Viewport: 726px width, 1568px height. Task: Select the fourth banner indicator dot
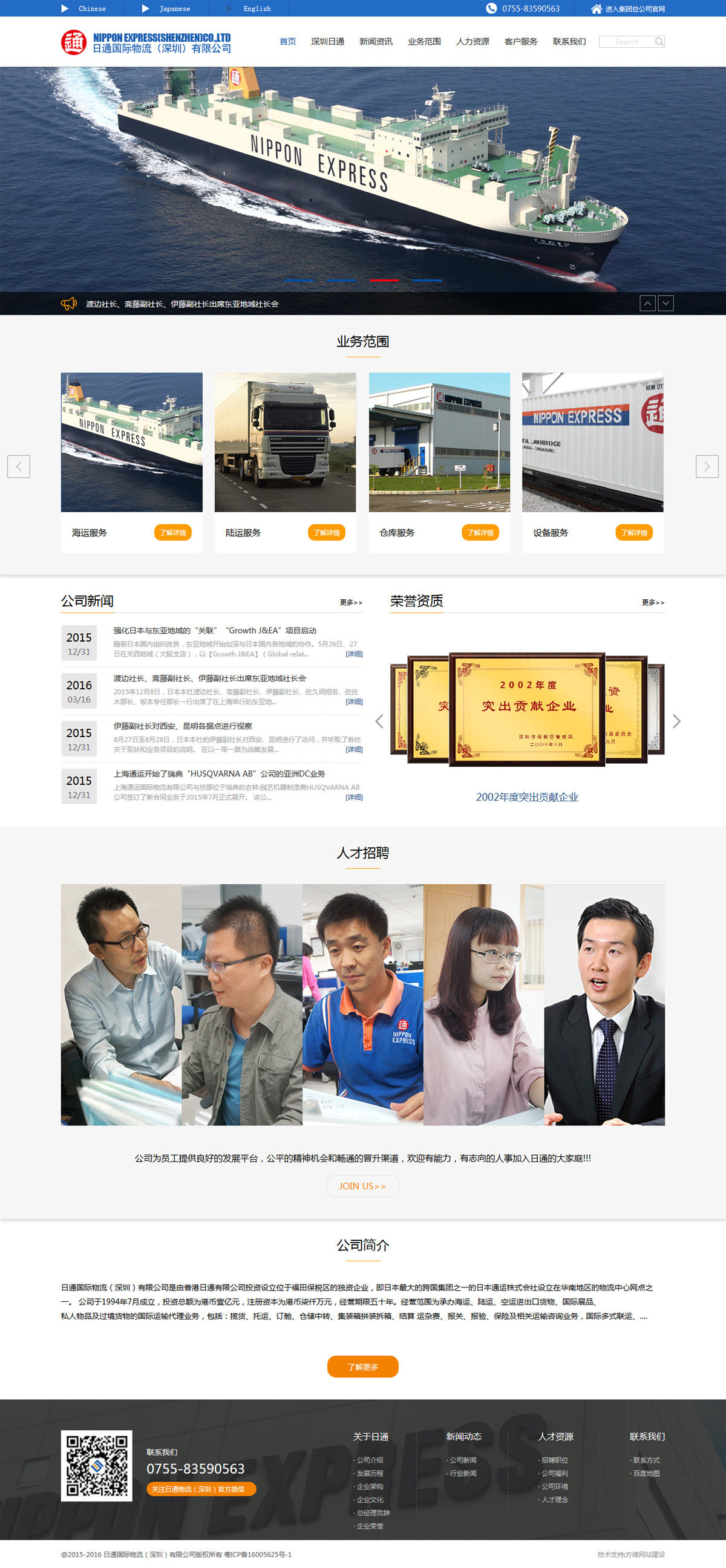coord(427,279)
